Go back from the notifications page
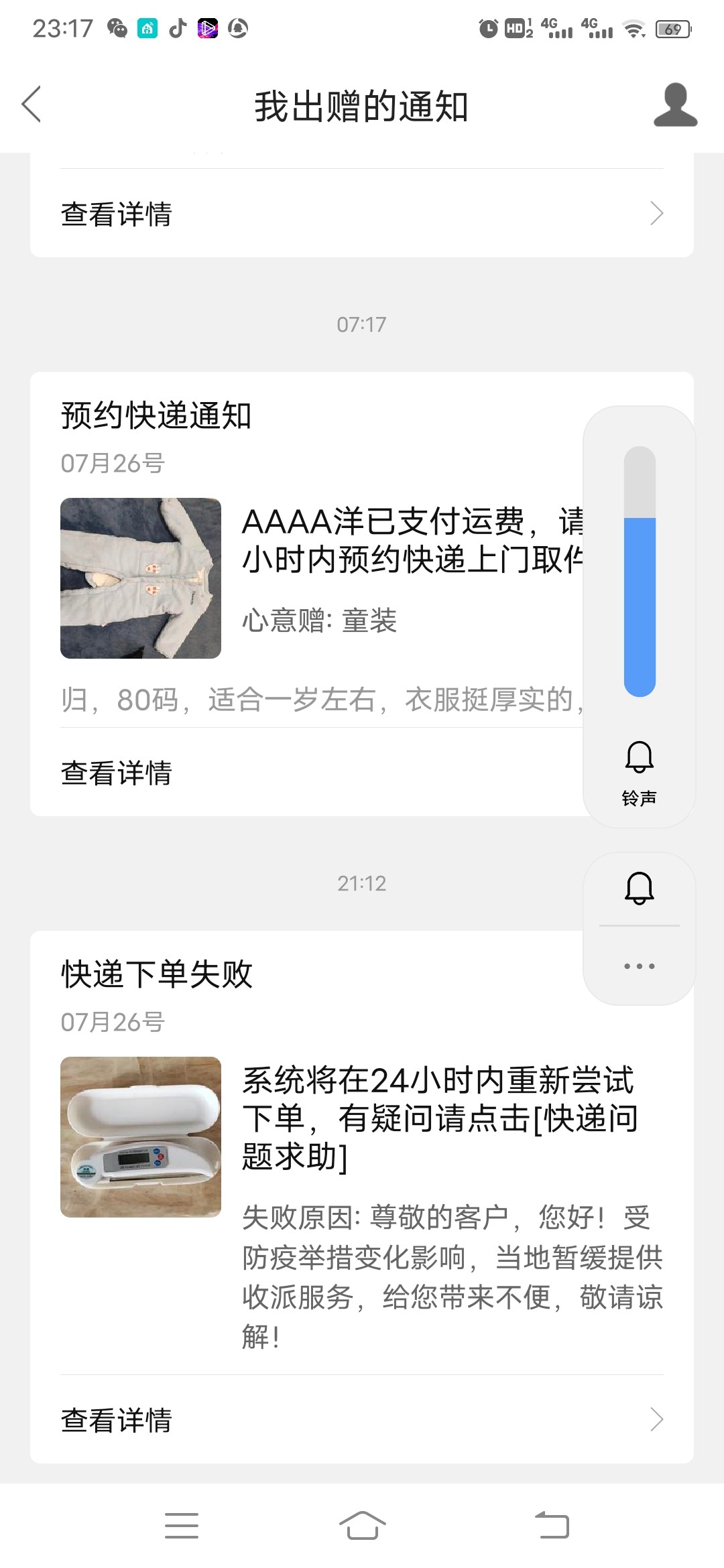724x1568 pixels. coord(32,105)
